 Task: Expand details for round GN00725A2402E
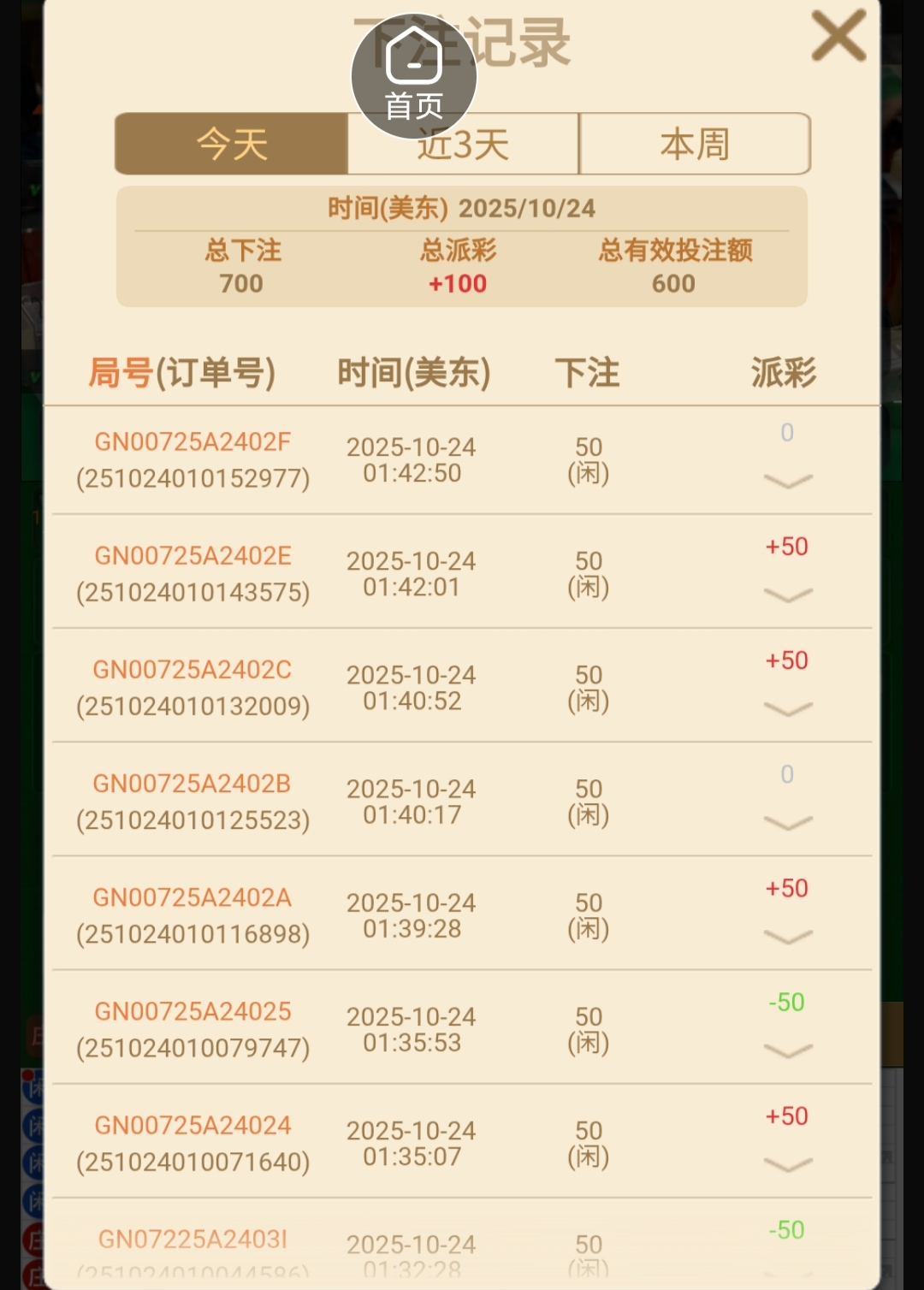[x=787, y=595]
